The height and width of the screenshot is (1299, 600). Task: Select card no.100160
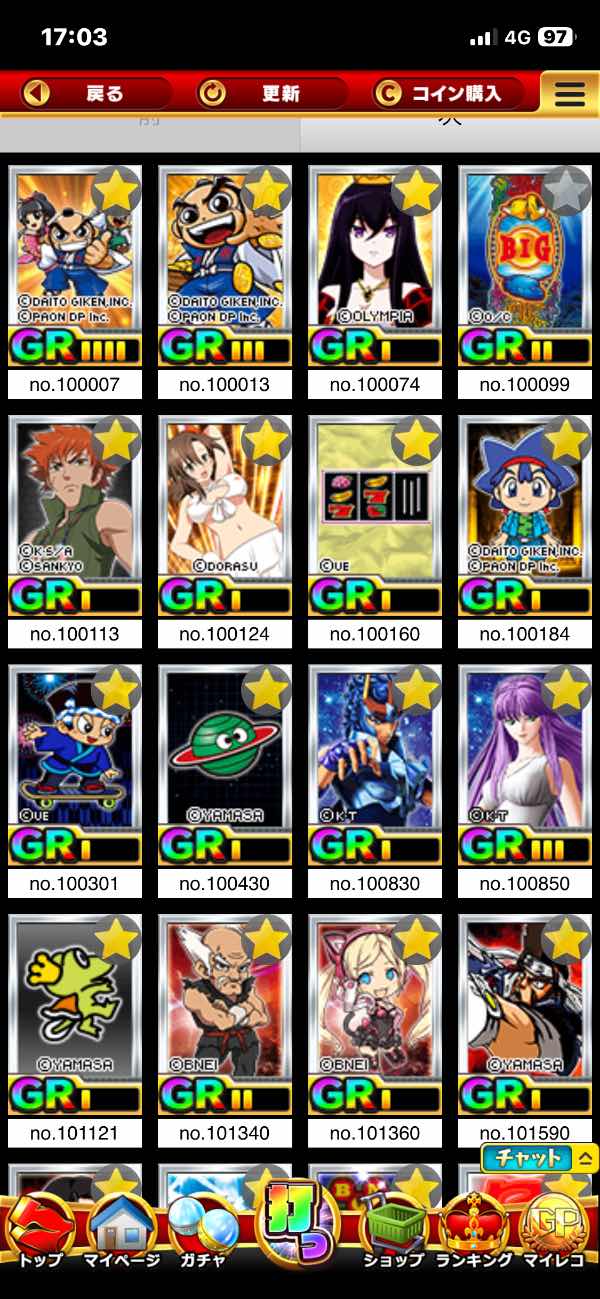pos(375,515)
